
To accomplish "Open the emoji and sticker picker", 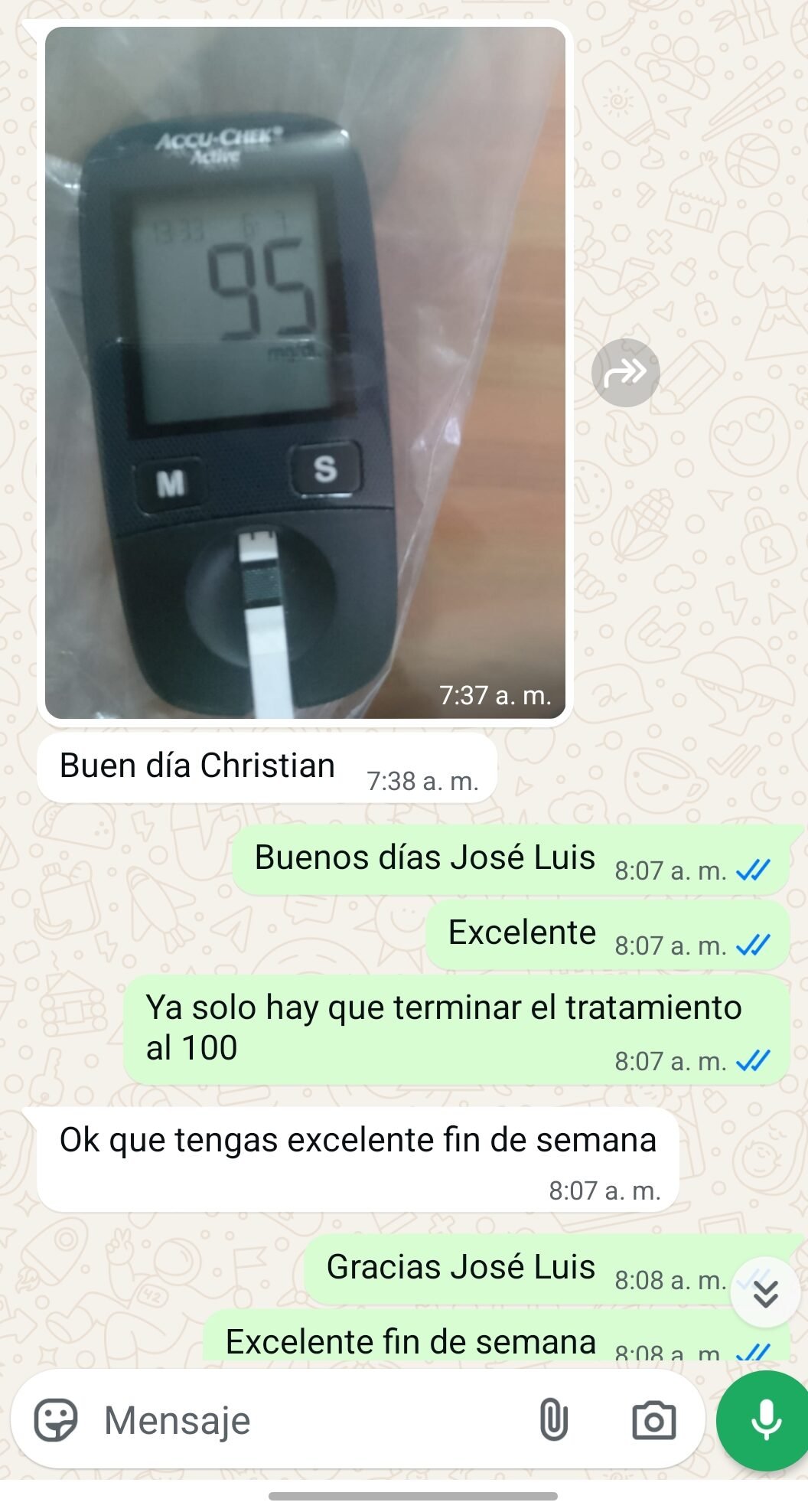I will (x=56, y=1420).
